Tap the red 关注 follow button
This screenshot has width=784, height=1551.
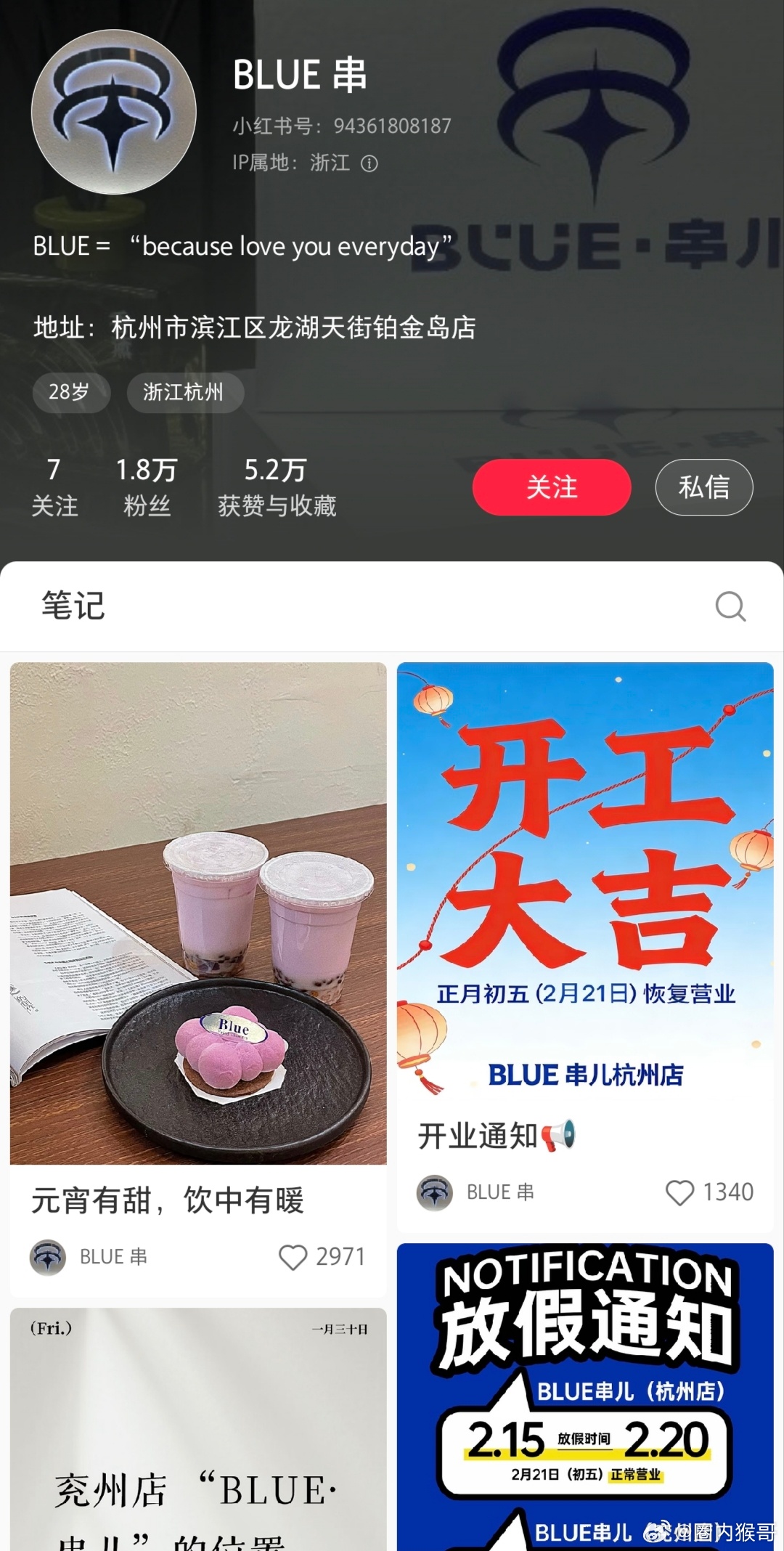[552, 487]
